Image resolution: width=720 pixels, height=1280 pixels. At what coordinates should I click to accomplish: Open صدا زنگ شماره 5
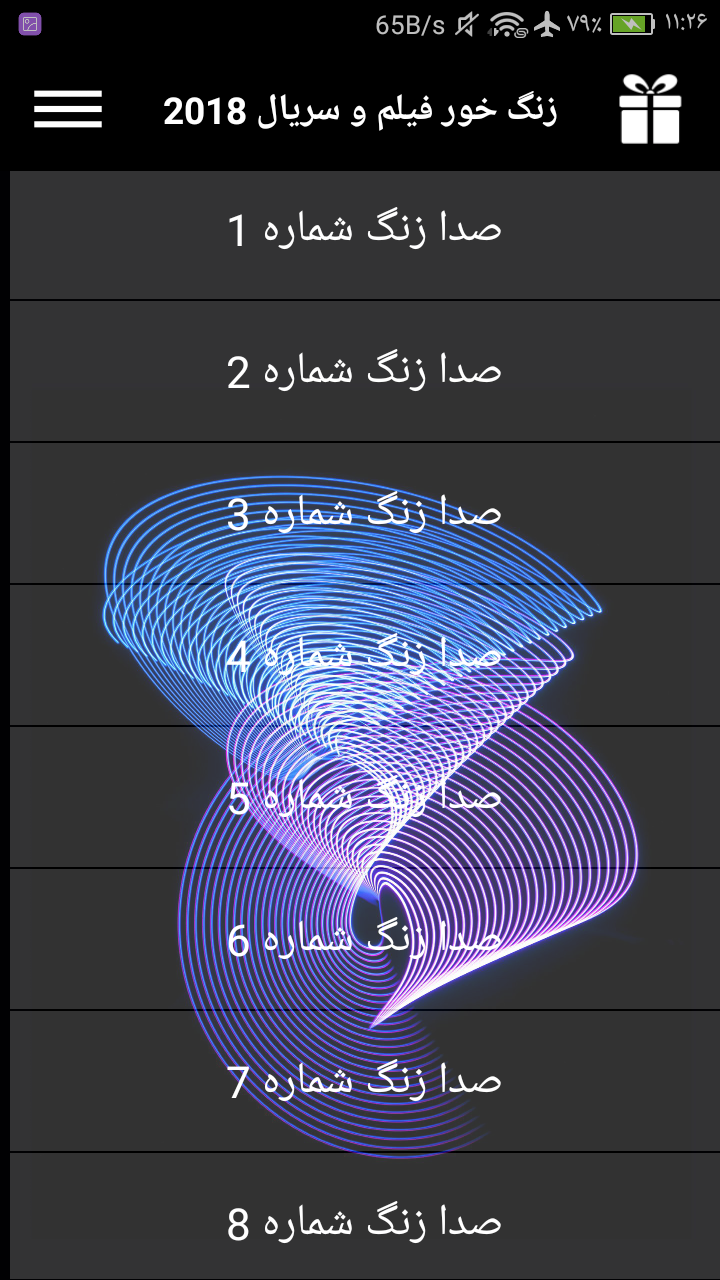pyautogui.click(x=365, y=797)
